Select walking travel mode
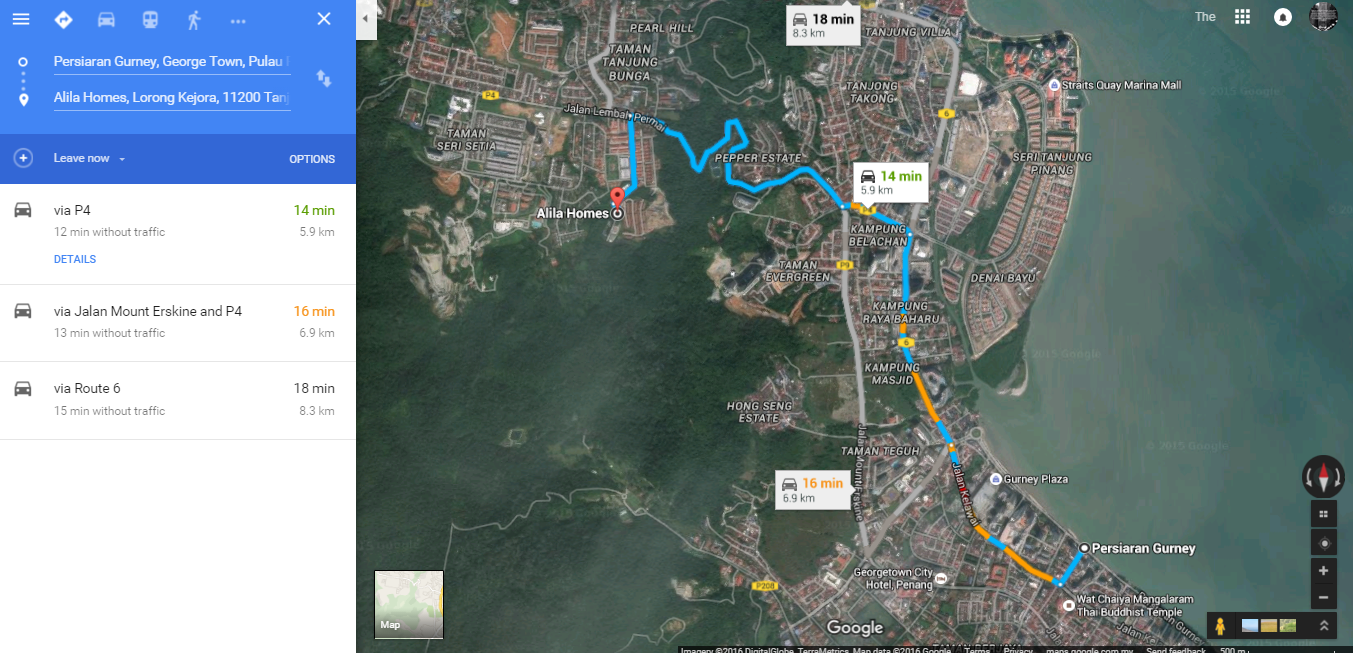This screenshot has height=653, width=1353. 194,20
